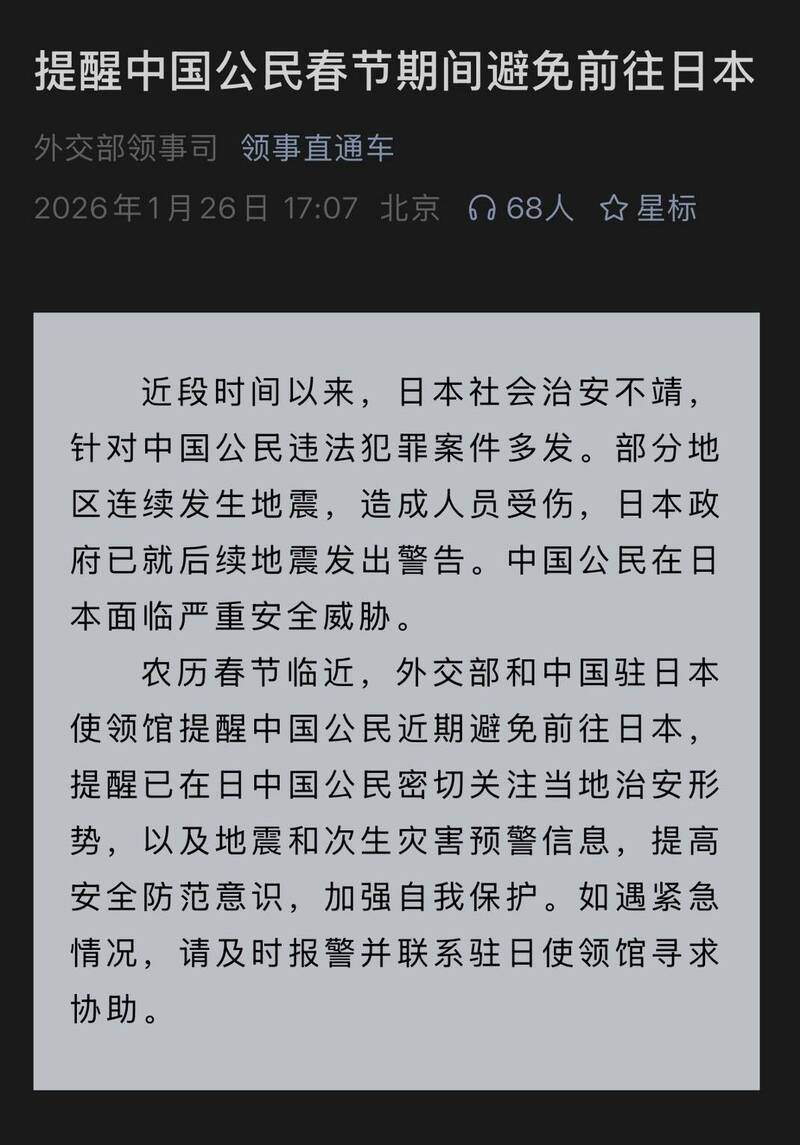
Task: Listen to the article via headphone icon
Action: coord(483,208)
